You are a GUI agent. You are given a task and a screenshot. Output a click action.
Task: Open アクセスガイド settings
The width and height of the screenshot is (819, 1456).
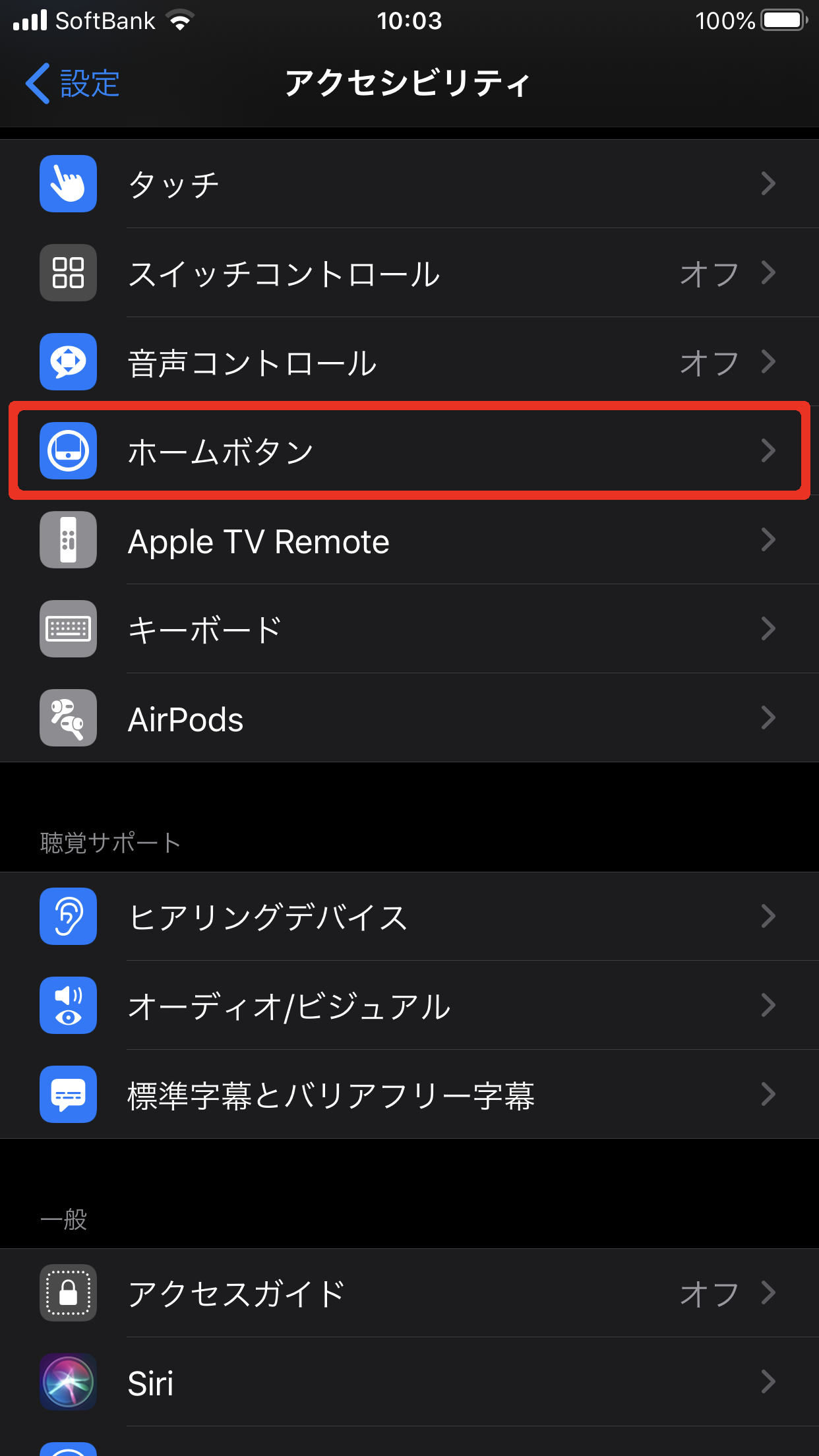click(x=409, y=1293)
